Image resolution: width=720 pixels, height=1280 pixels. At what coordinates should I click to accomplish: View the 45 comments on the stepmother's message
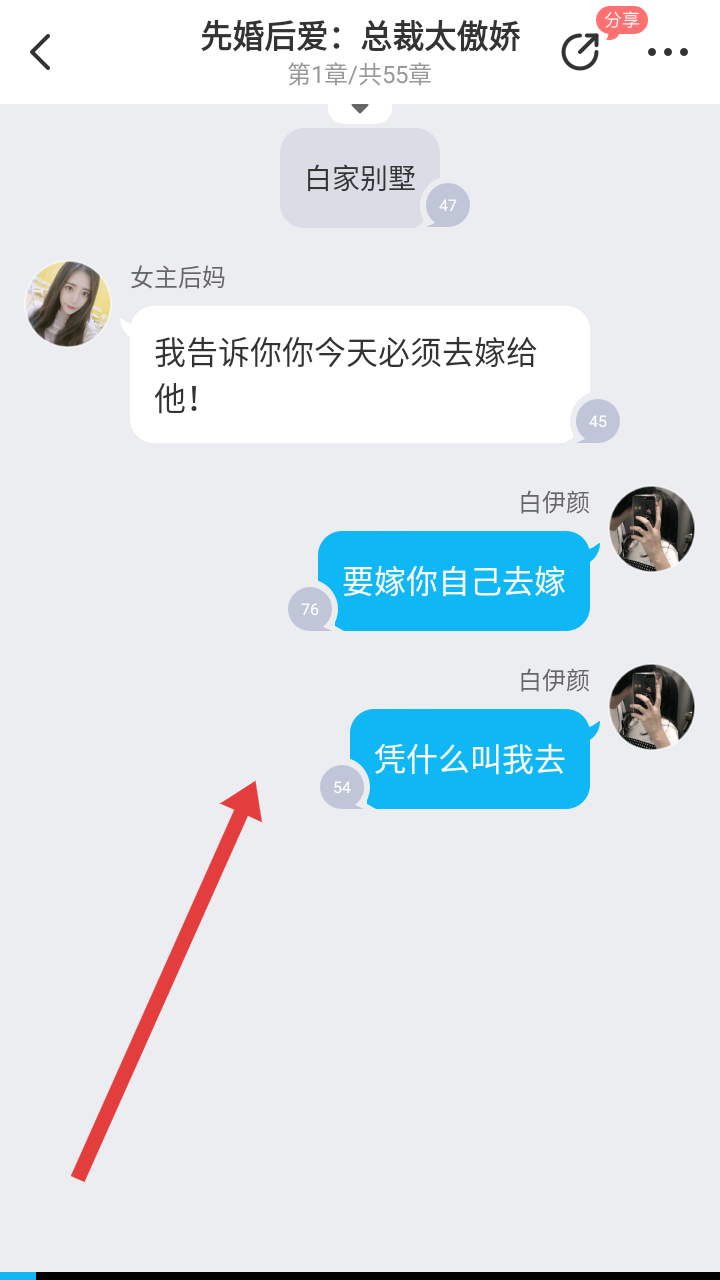click(x=597, y=421)
